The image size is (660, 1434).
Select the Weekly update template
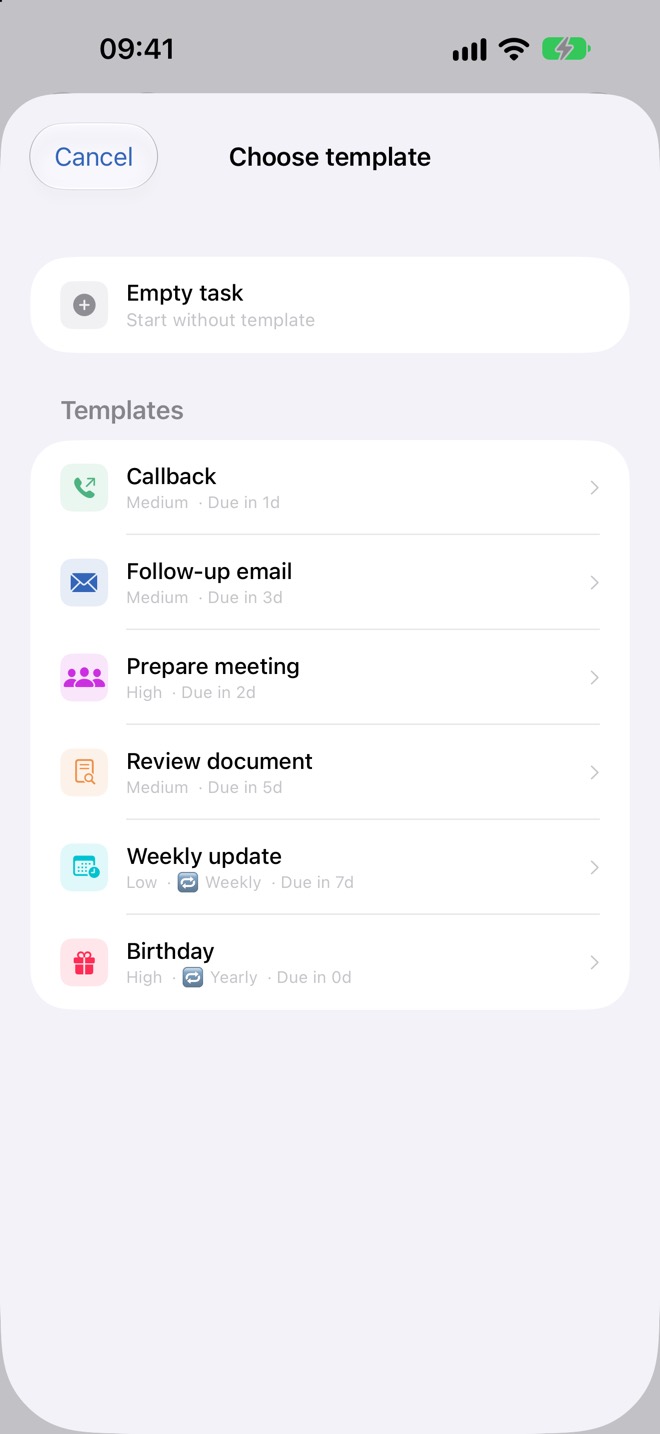pos(330,868)
